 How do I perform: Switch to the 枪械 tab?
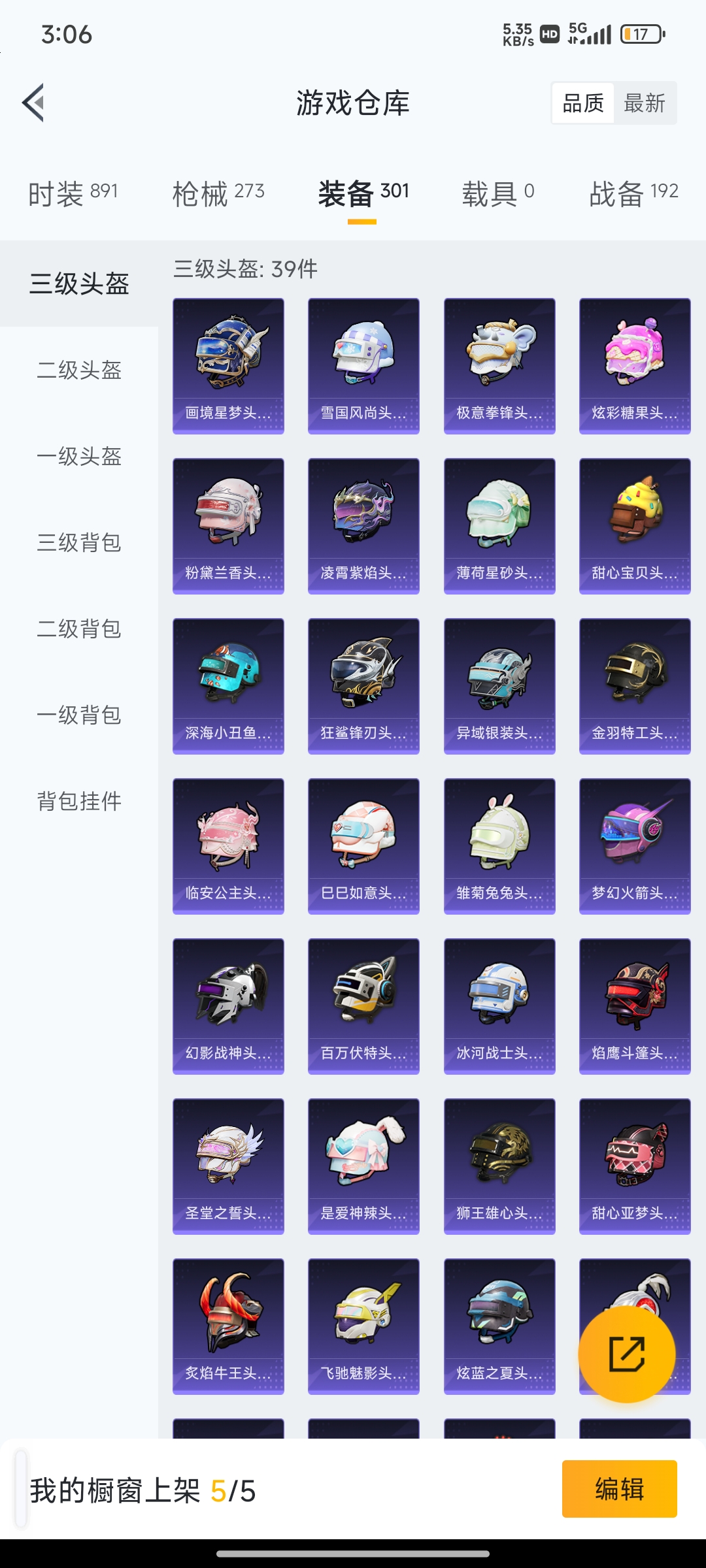point(218,194)
